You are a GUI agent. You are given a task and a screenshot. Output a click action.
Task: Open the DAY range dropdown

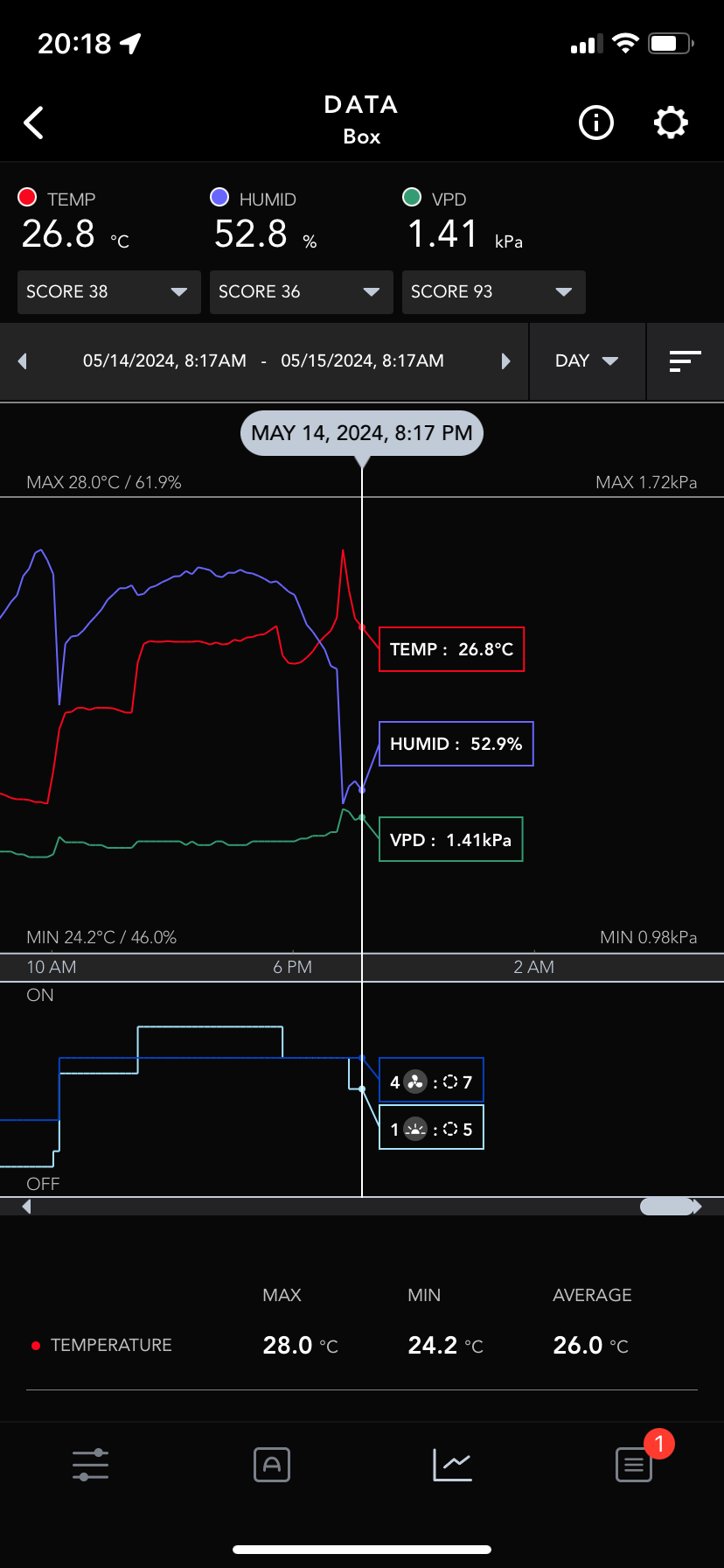pyautogui.click(x=587, y=361)
